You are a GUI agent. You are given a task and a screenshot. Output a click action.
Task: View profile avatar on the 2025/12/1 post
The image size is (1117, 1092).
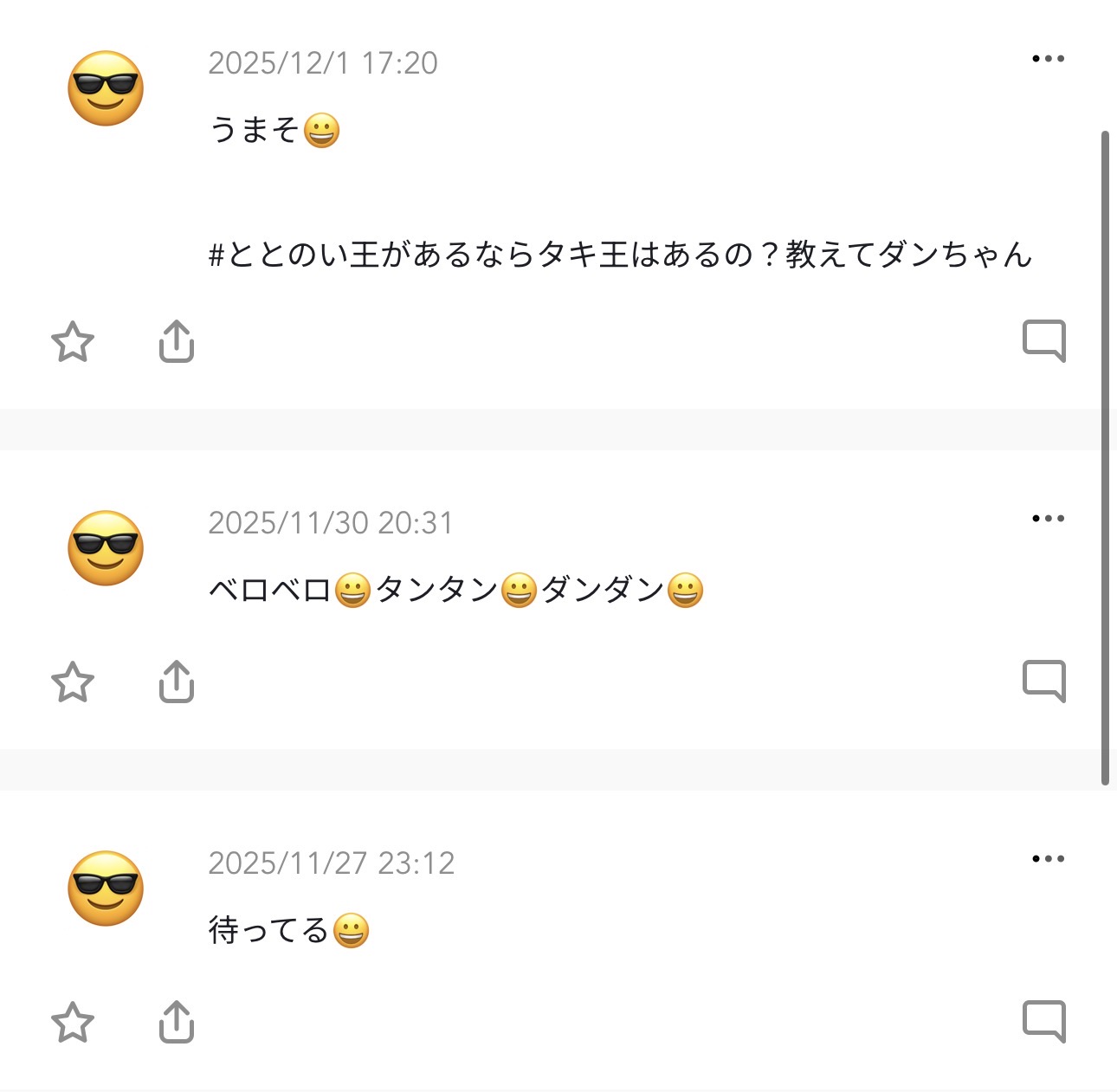pyautogui.click(x=106, y=88)
